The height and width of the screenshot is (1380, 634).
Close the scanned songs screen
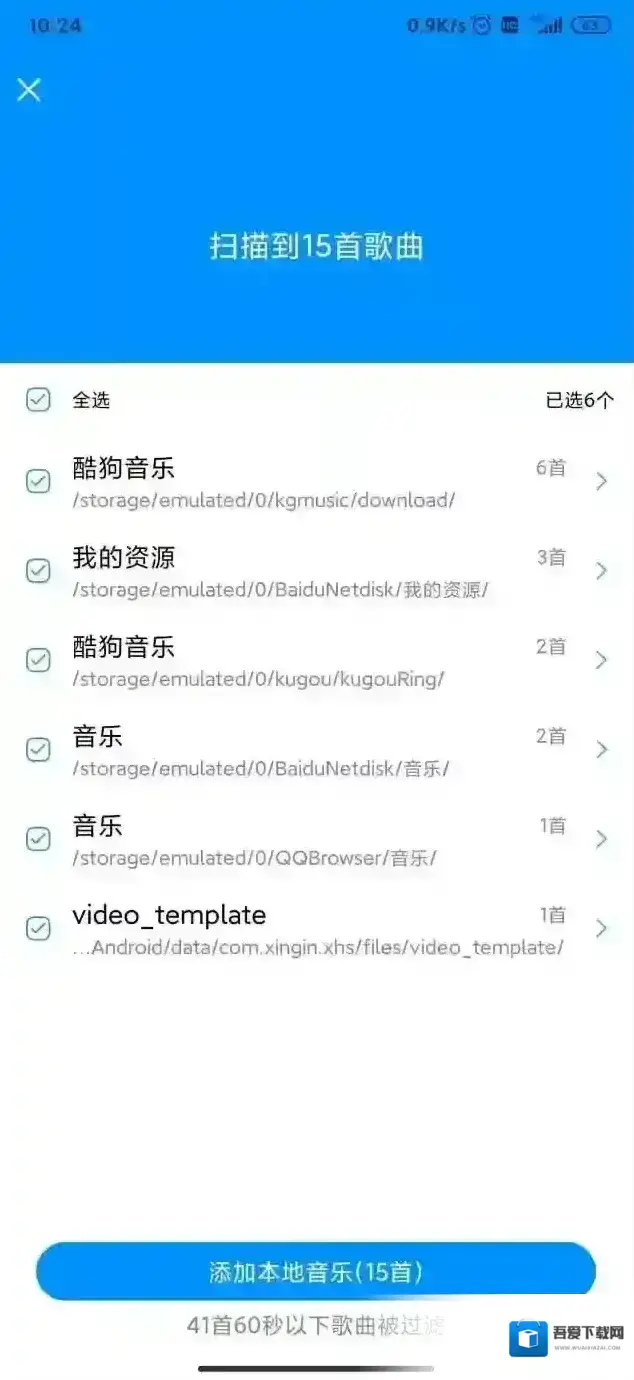(x=29, y=90)
